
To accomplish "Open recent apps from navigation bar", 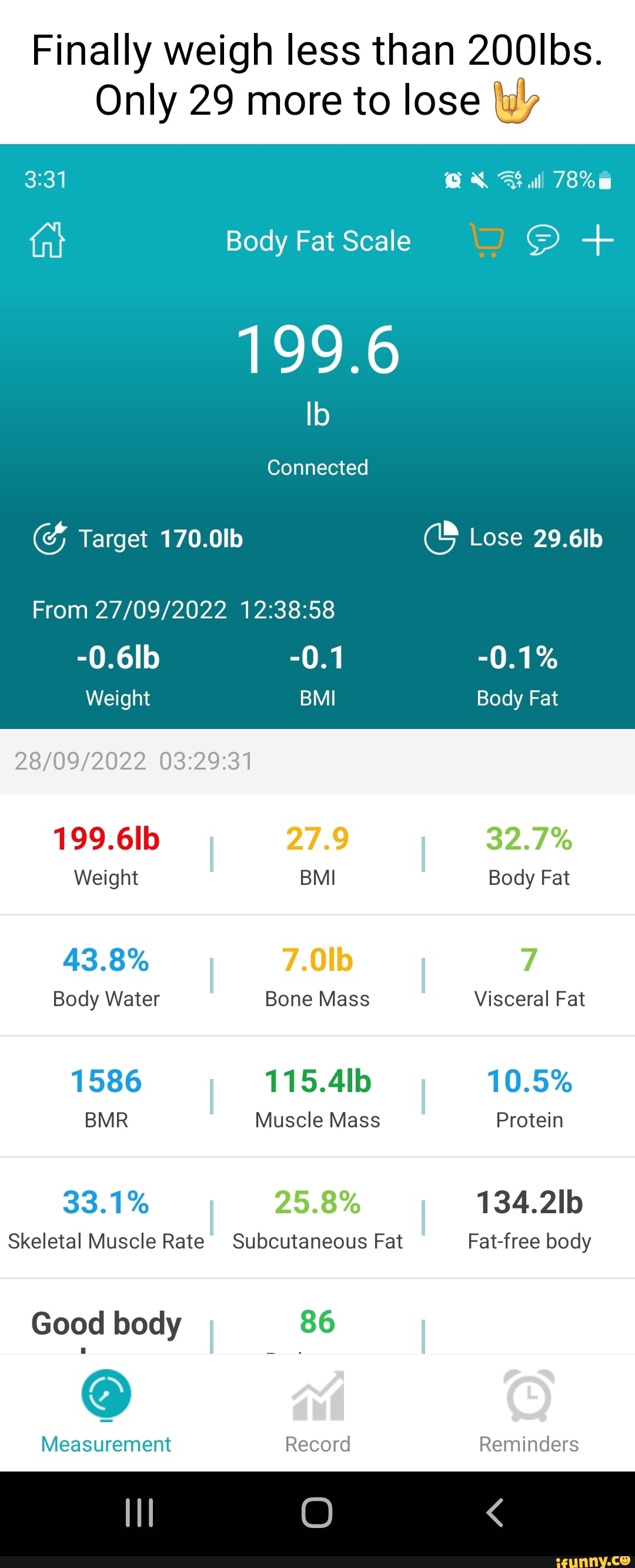I will [139, 1513].
